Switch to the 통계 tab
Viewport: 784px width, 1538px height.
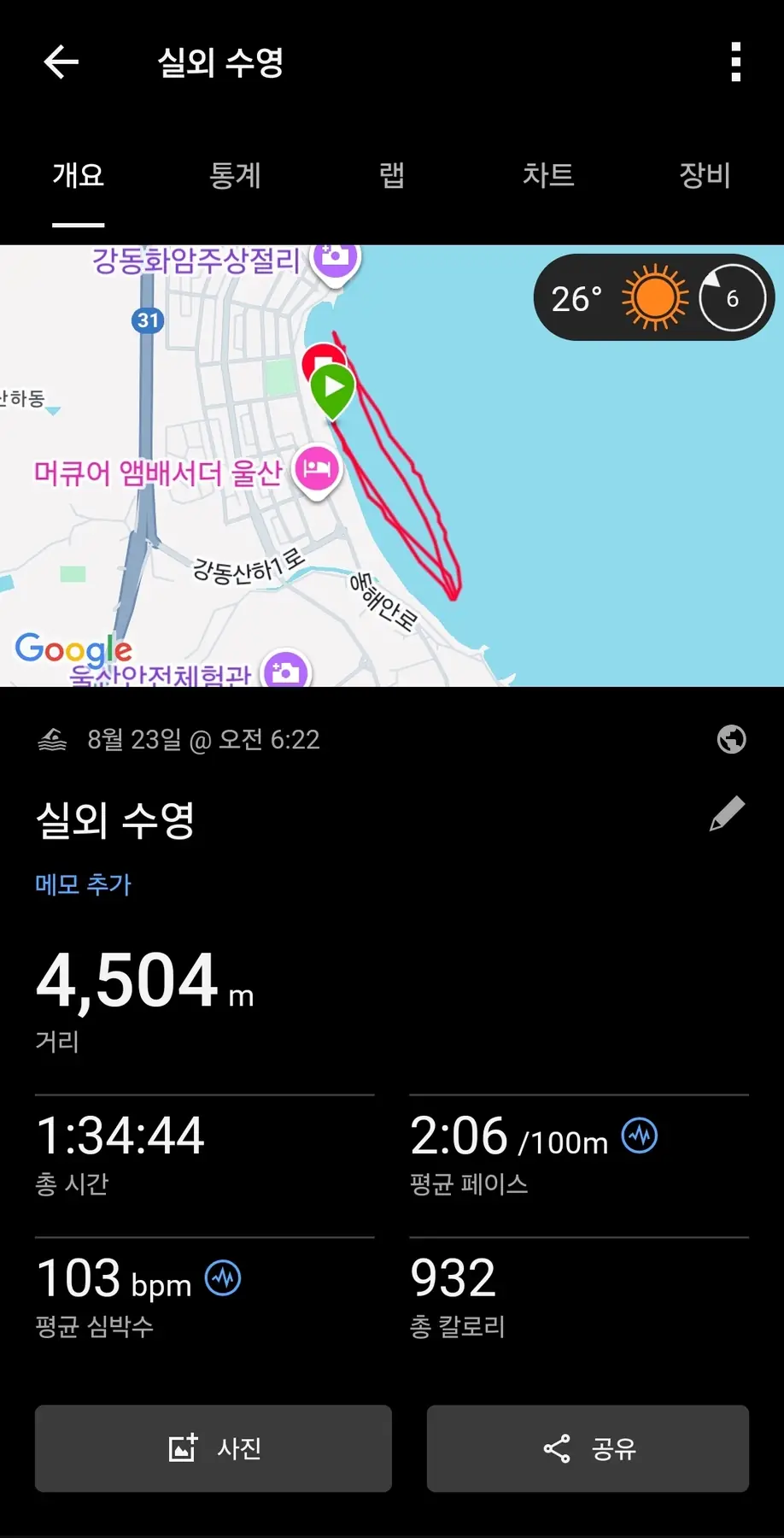coord(235,175)
